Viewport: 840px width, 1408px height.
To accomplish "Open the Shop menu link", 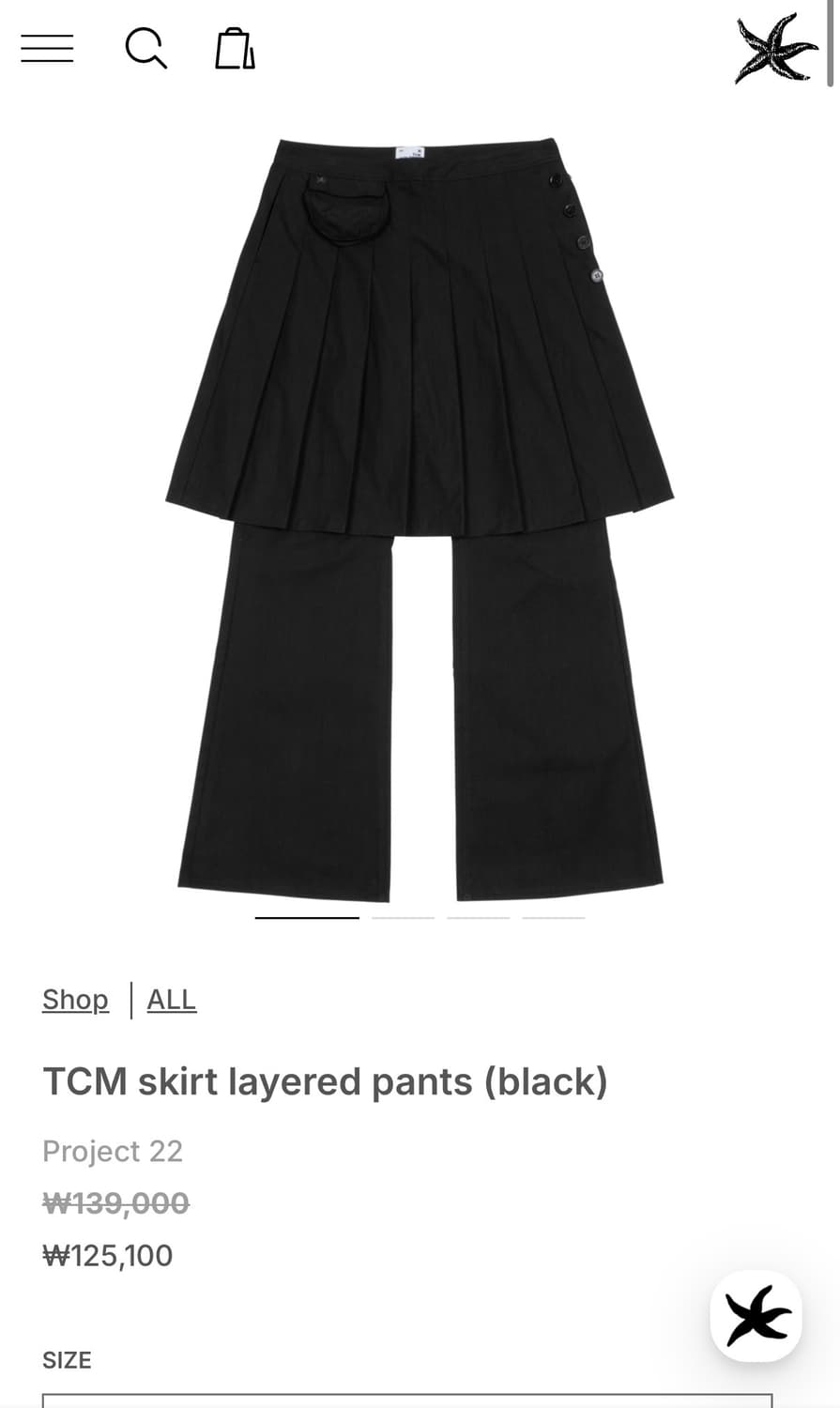I will pyautogui.click(x=75, y=1000).
